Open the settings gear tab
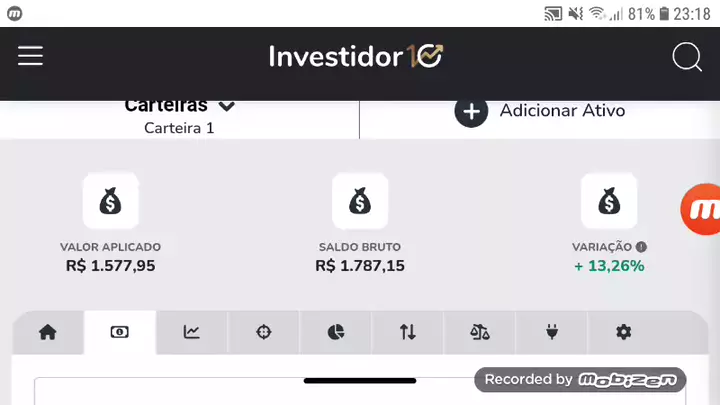 [624, 333]
